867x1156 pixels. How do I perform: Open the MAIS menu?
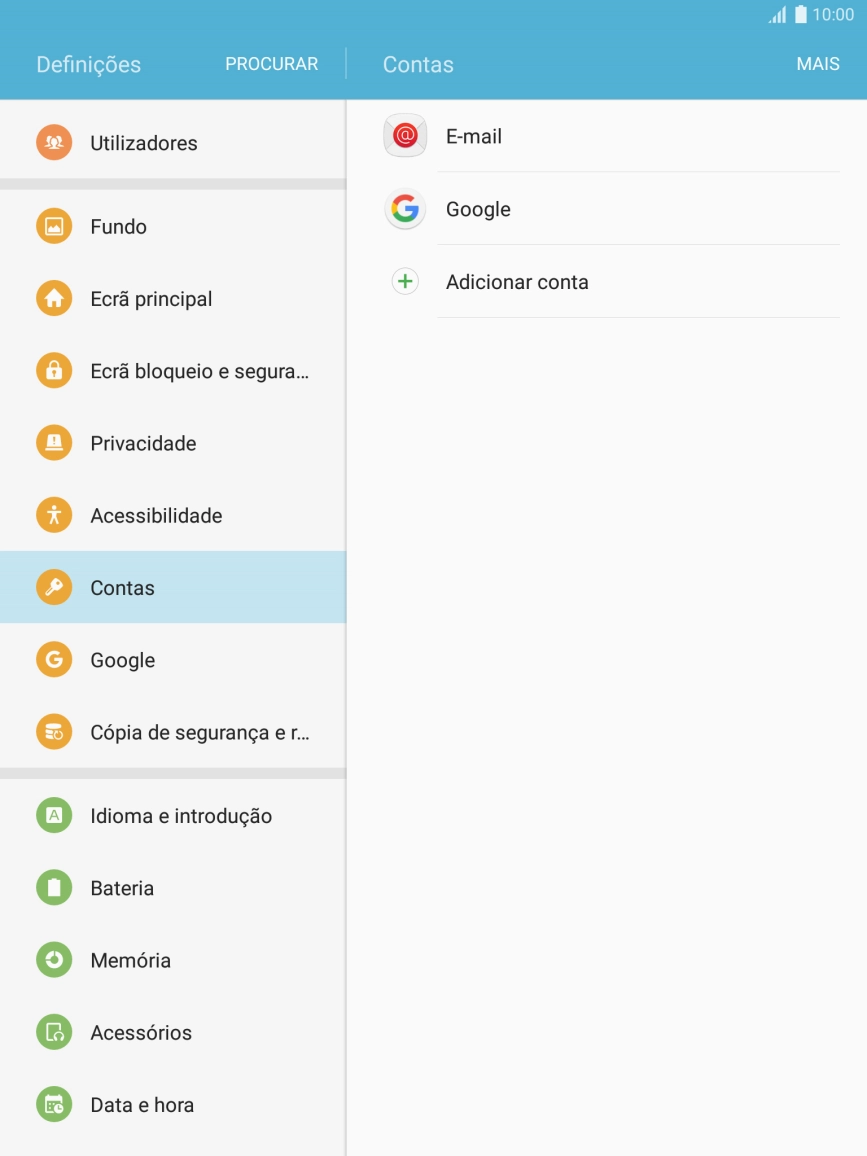[x=818, y=63]
